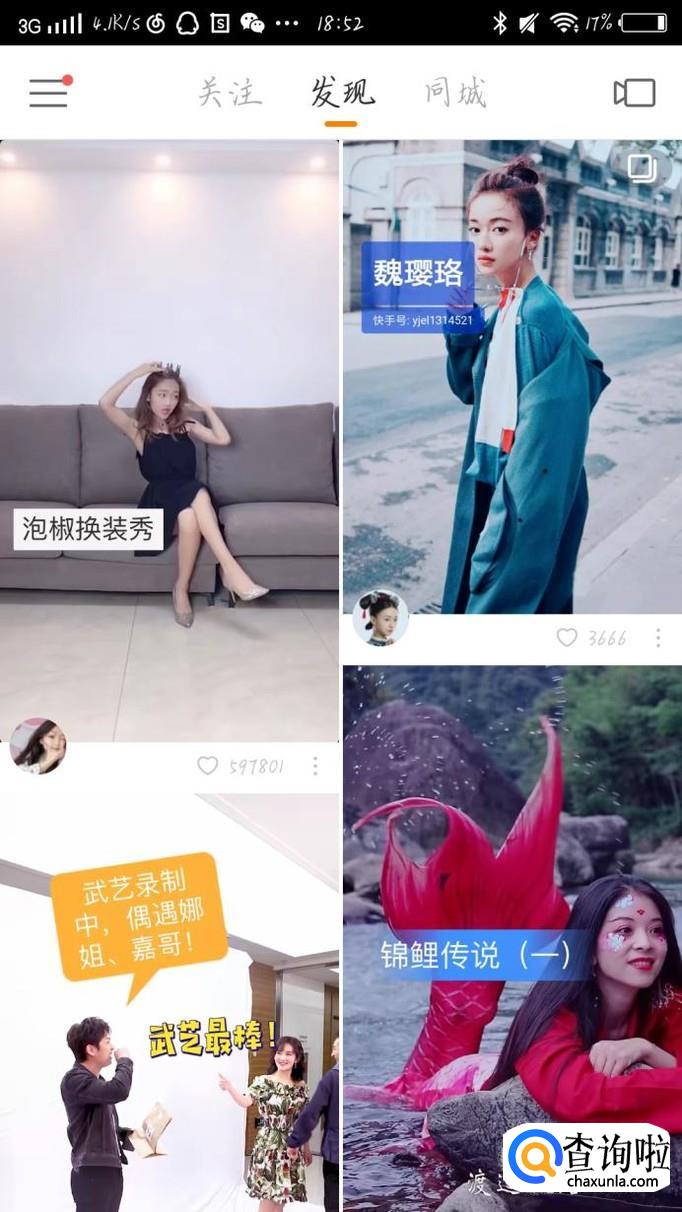Open more options beside 3666 likes
This screenshot has height=1212, width=682.
(x=657, y=638)
